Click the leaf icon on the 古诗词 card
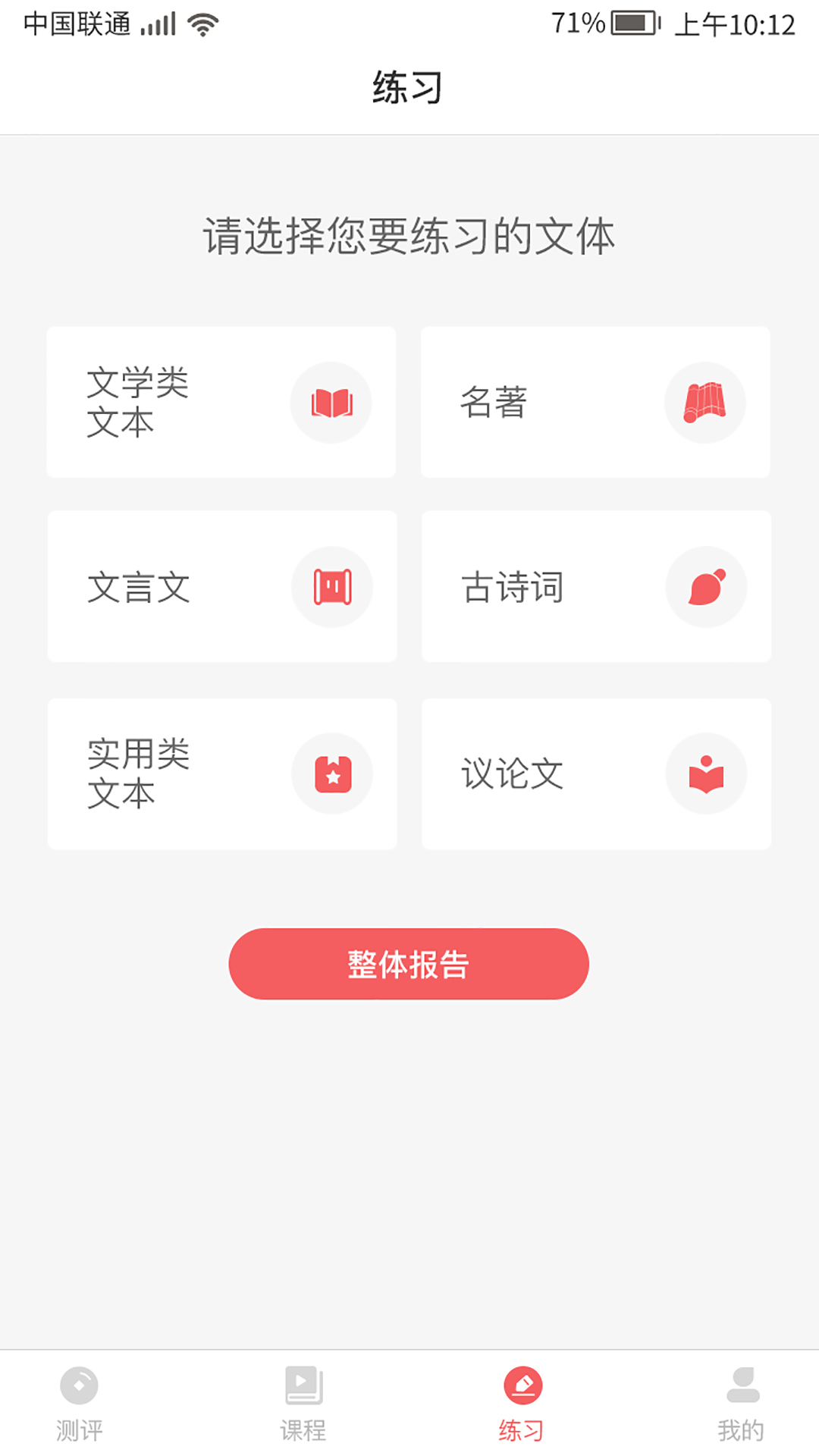This screenshot has height=1456, width=819. coord(707,587)
